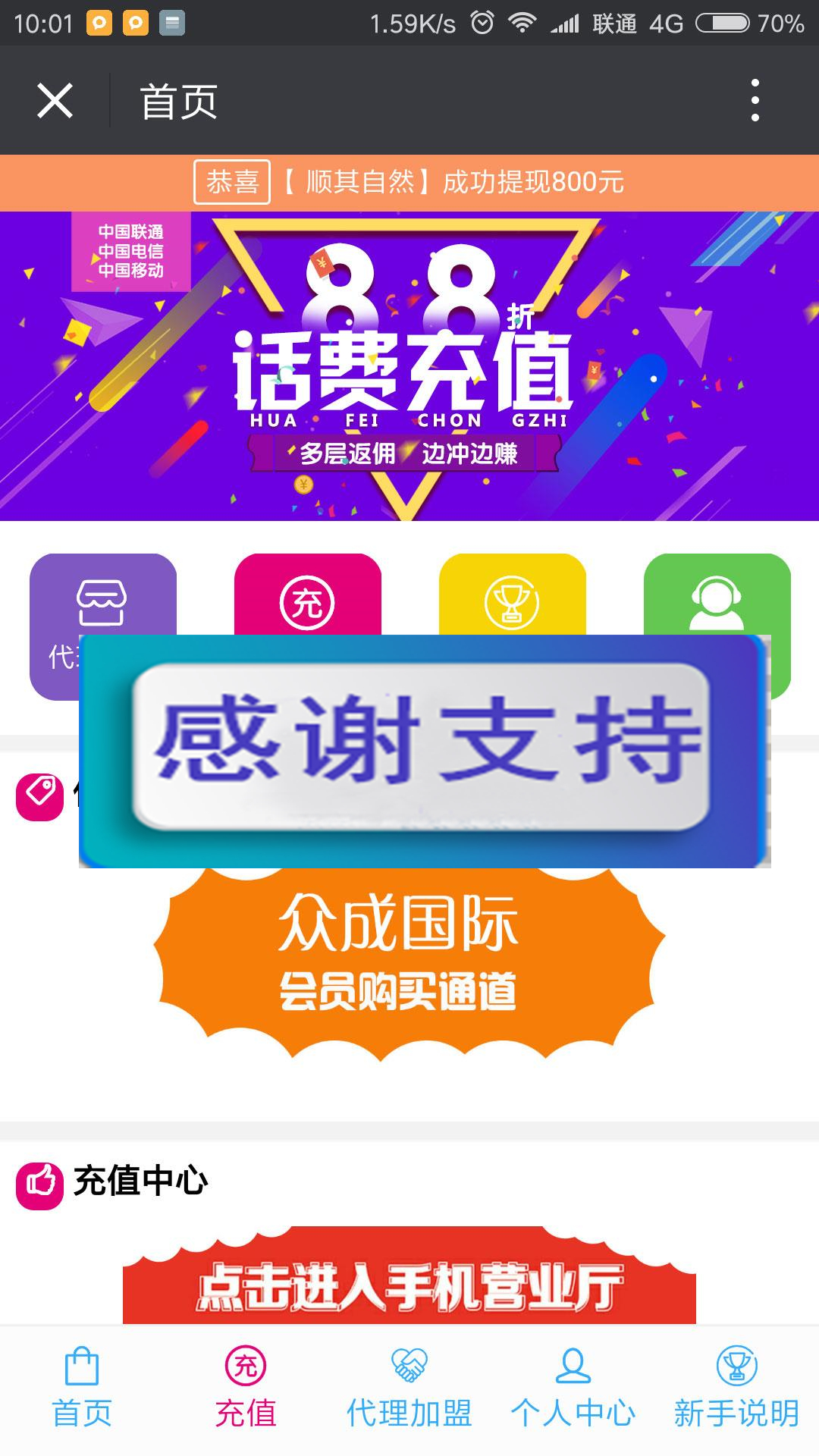
Task: Enter 点击进入手机营业厅 banner
Action: [x=409, y=1283]
